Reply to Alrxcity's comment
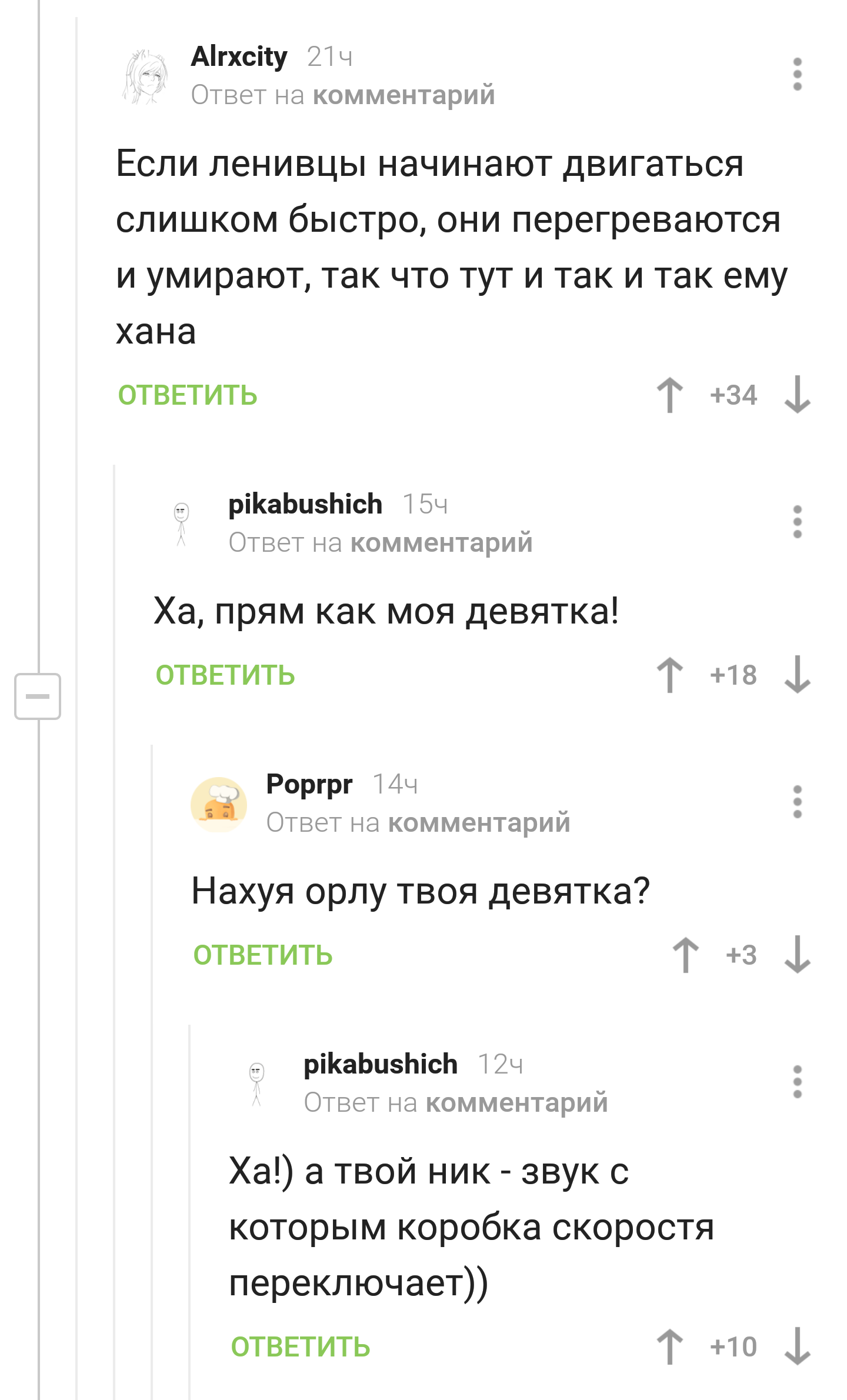 point(188,395)
